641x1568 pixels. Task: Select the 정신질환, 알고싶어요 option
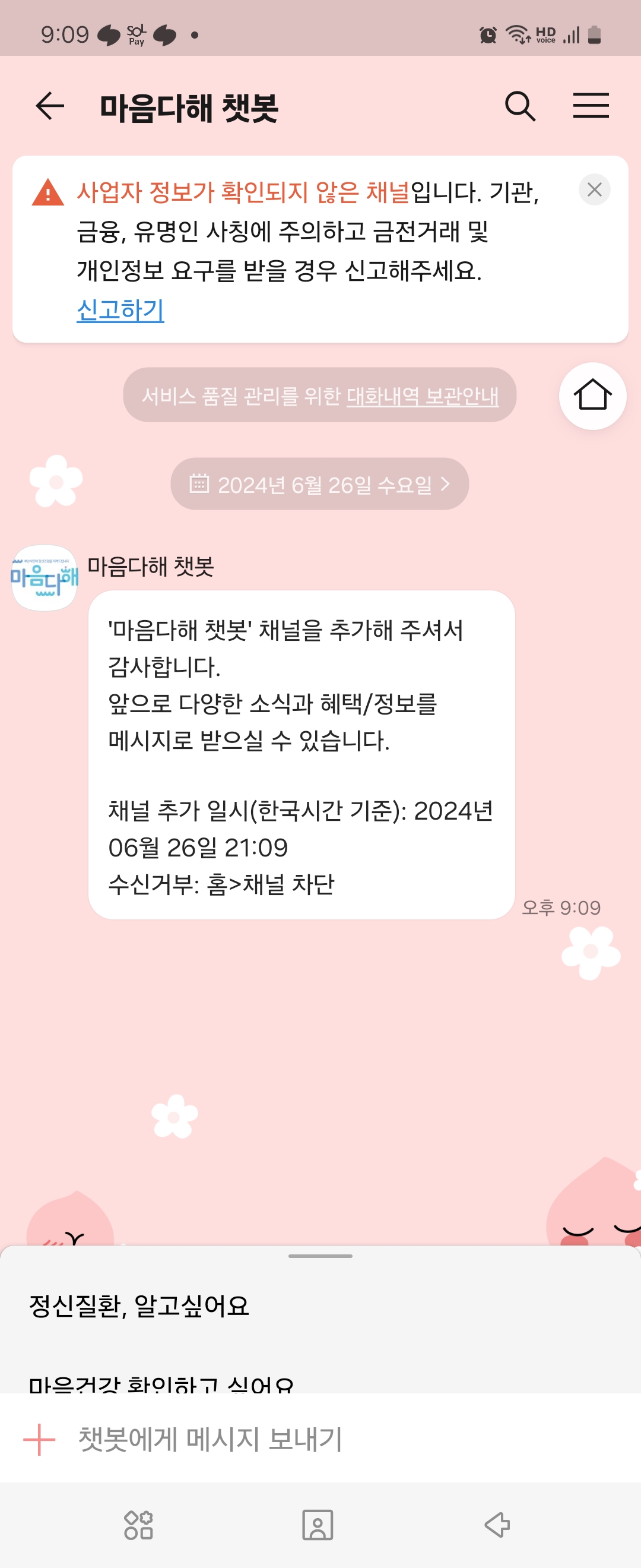[x=139, y=1305]
